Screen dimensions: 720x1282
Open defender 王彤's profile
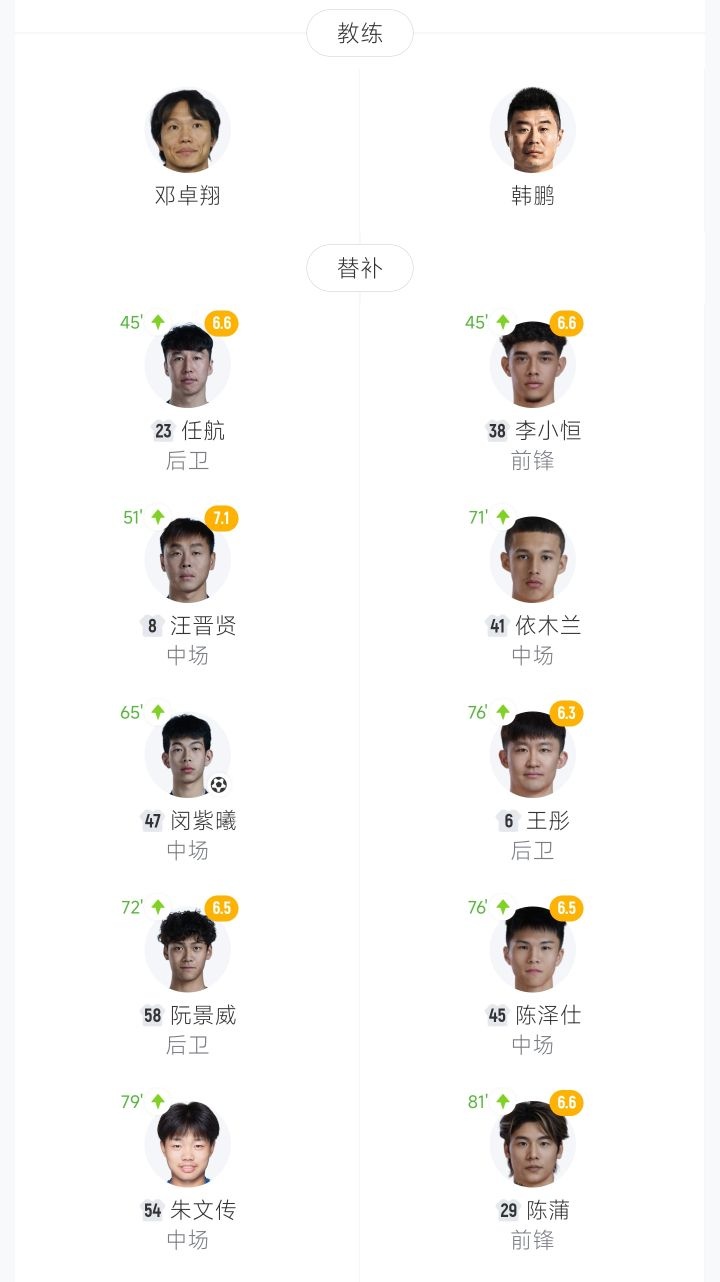pos(532,755)
